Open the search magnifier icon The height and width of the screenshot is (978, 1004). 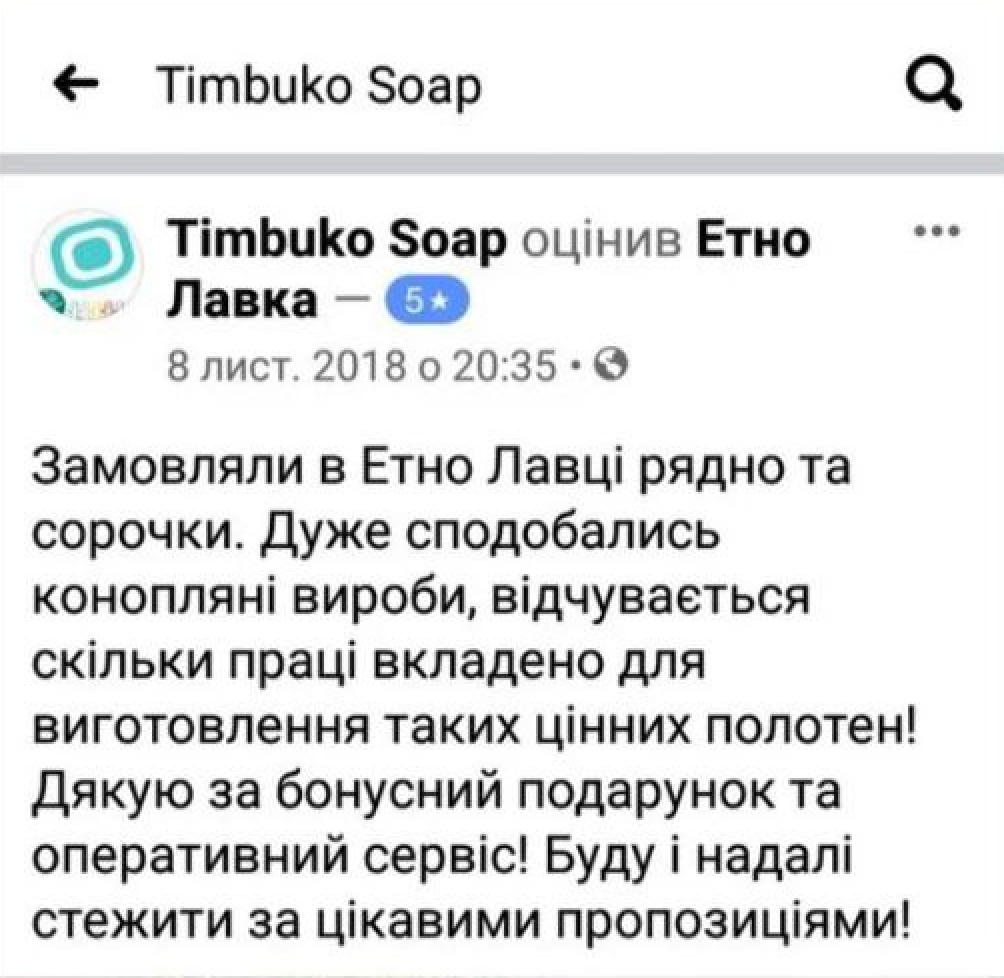tap(934, 86)
